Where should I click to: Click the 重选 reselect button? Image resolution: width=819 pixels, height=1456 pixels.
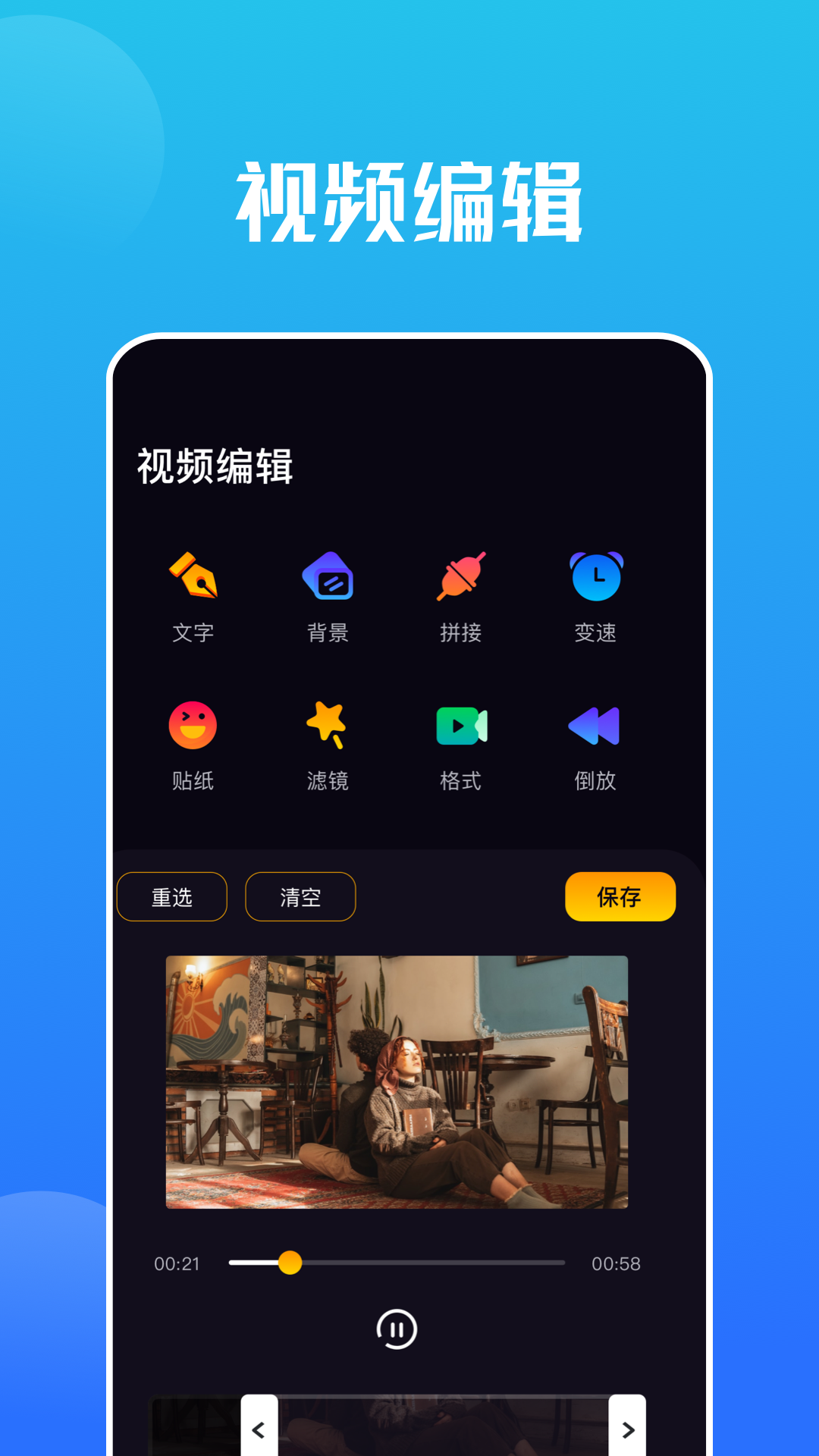171,897
